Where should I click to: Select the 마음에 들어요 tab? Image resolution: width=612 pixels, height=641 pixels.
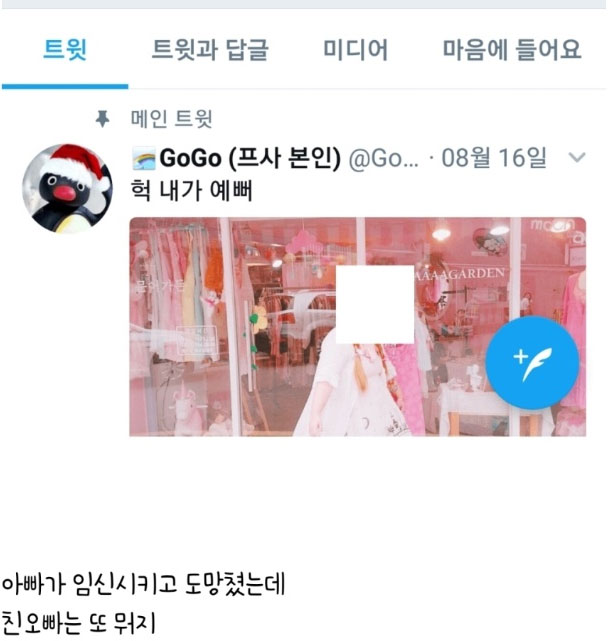pos(511,49)
